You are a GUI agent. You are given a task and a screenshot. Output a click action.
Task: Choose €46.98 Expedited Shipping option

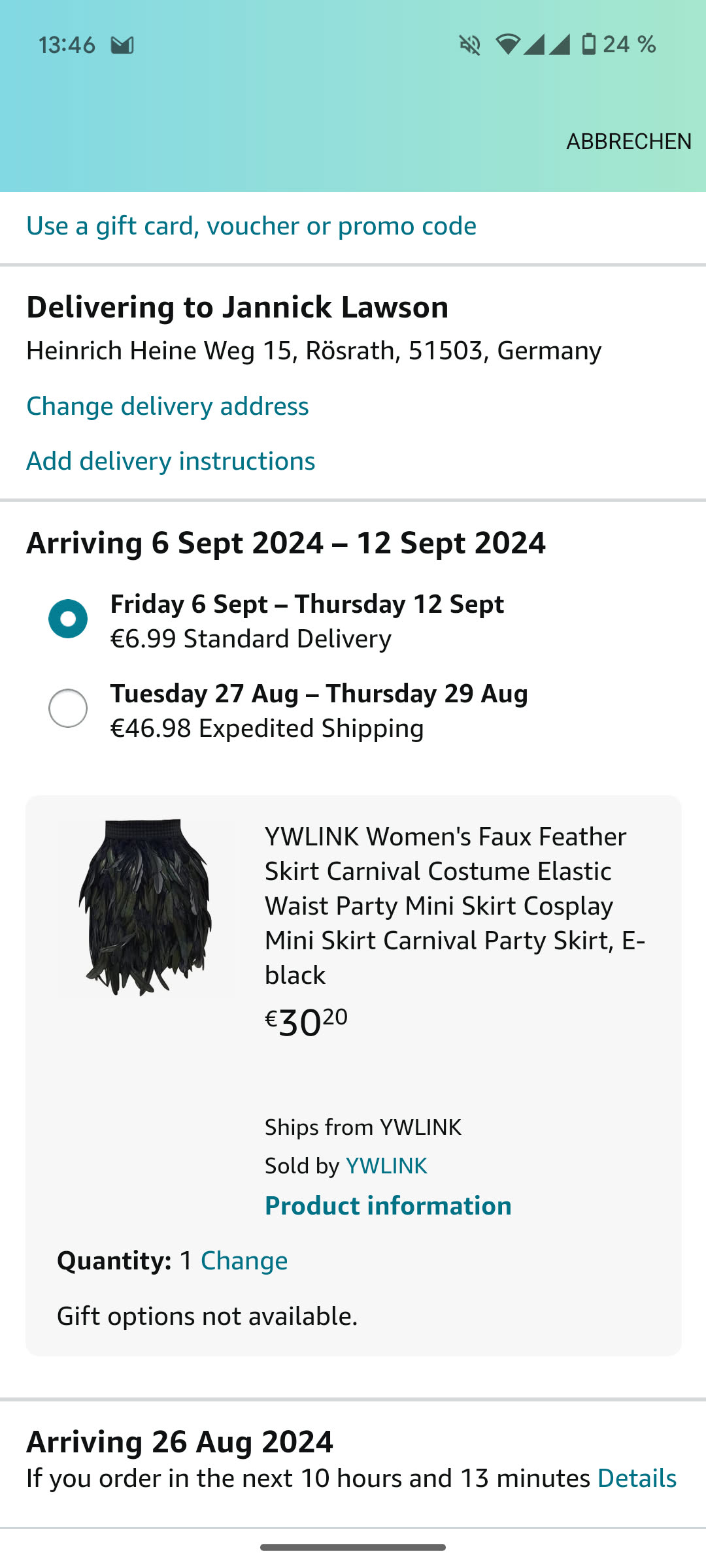68,708
